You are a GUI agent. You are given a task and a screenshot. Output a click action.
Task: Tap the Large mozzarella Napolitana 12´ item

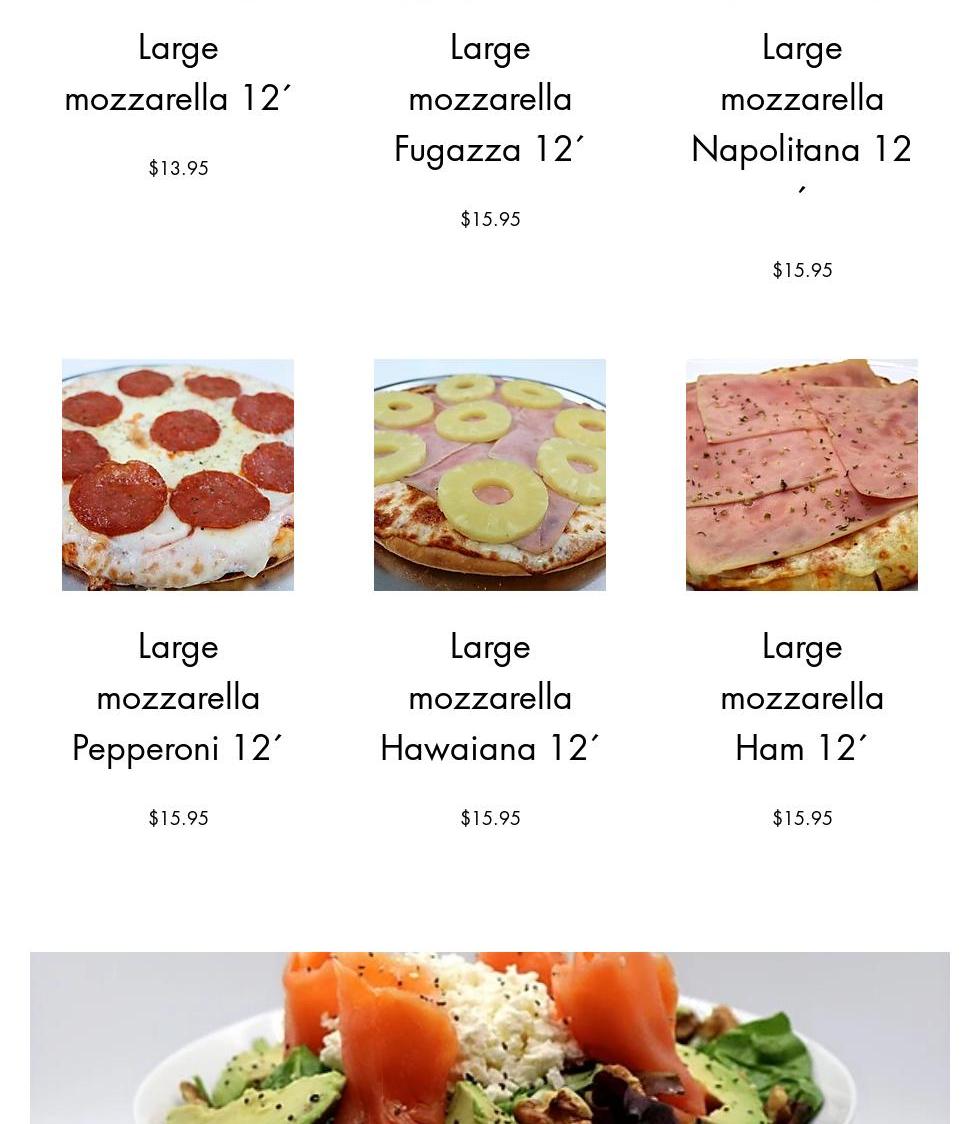click(x=802, y=123)
